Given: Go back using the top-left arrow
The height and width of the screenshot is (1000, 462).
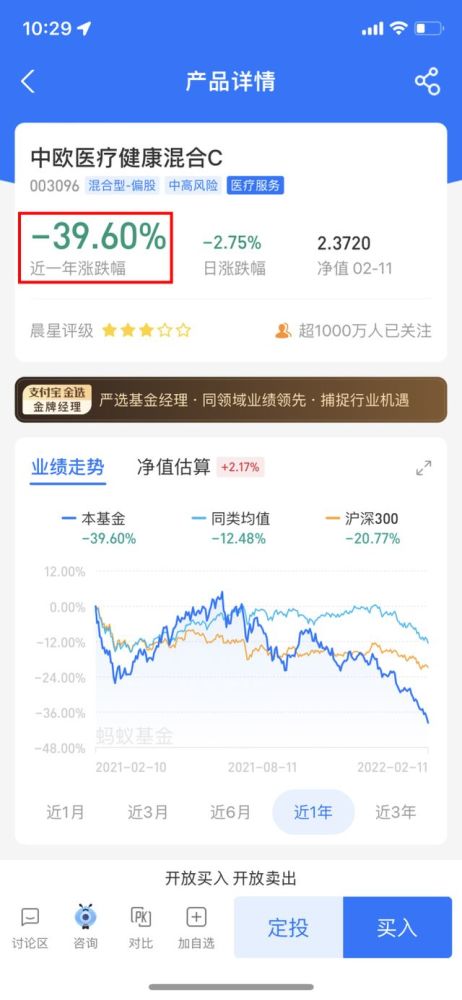Looking at the screenshot, I should click(x=27, y=82).
